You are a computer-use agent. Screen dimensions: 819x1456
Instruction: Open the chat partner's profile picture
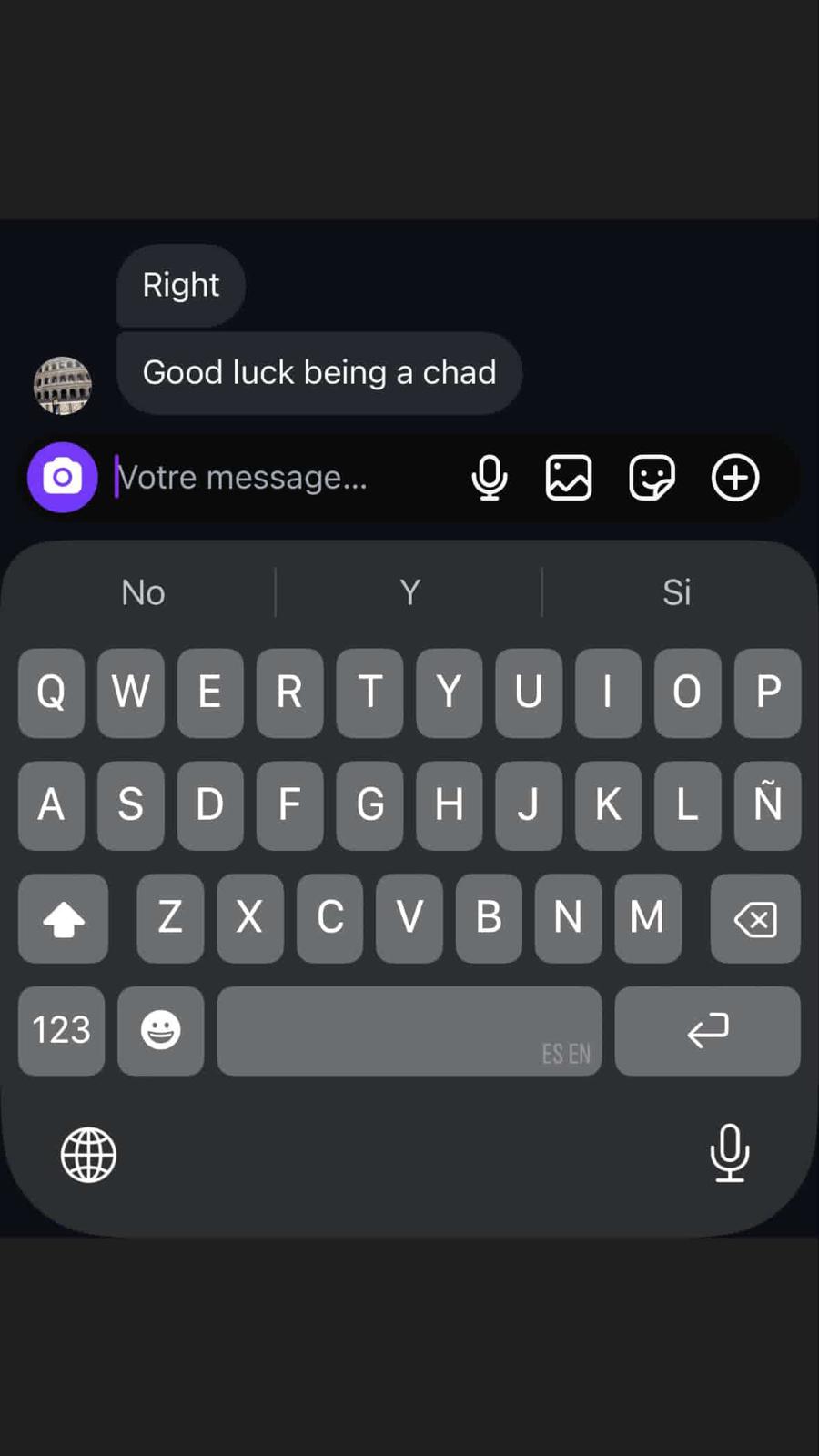coord(61,385)
